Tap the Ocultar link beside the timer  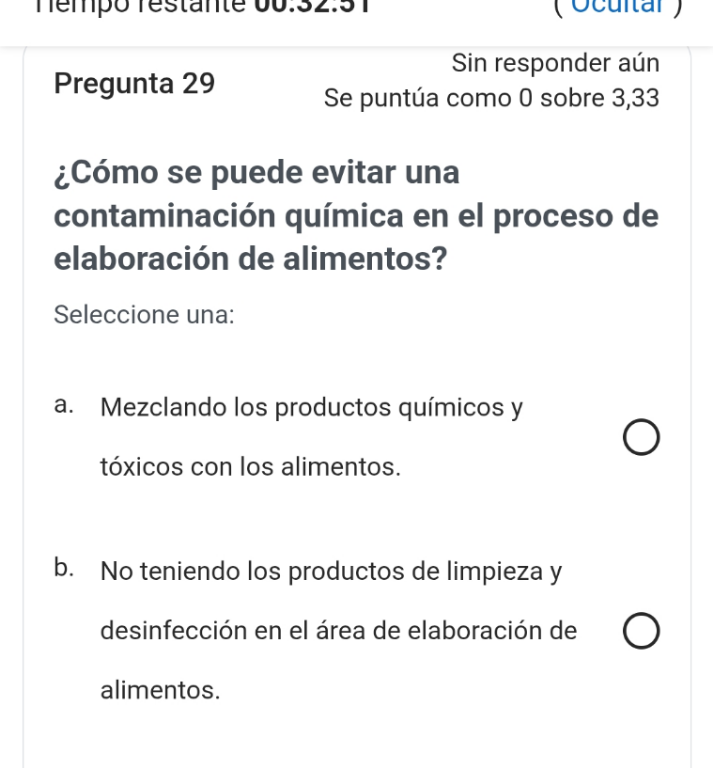(618, 7)
